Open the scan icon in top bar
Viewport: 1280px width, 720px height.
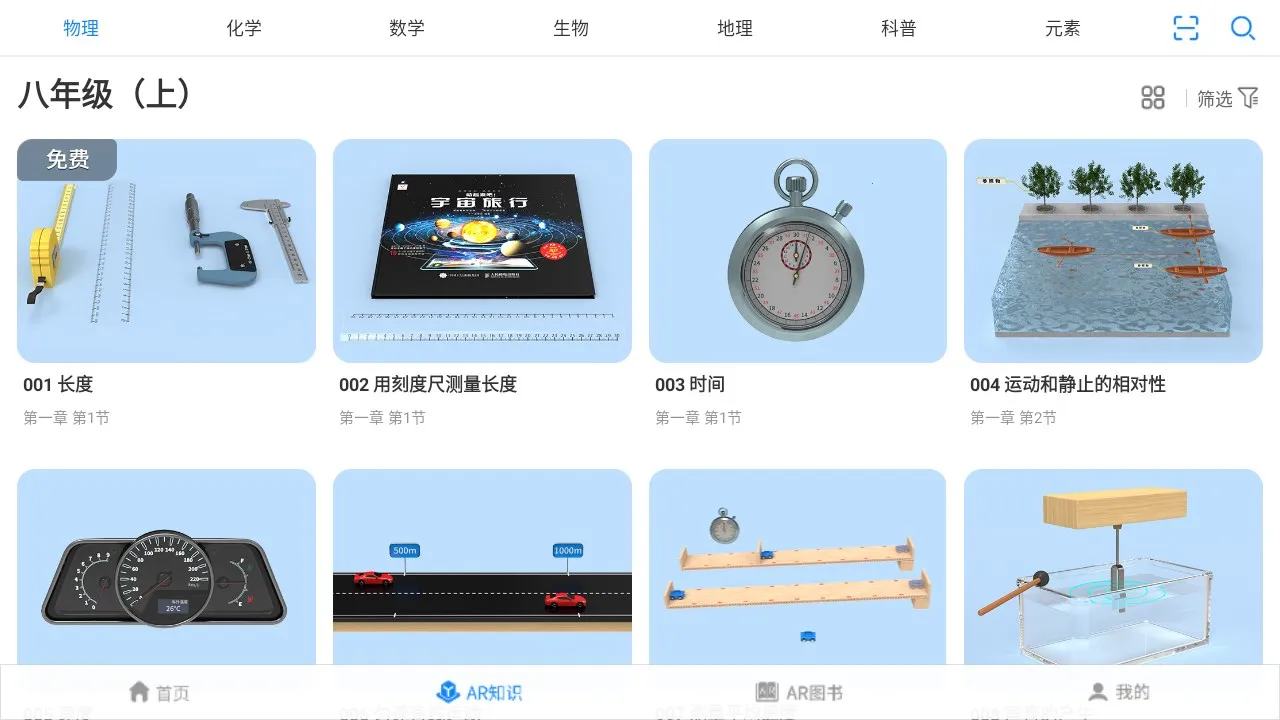pos(1185,28)
